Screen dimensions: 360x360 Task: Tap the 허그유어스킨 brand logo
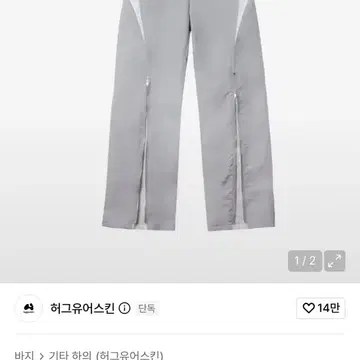(29, 308)
